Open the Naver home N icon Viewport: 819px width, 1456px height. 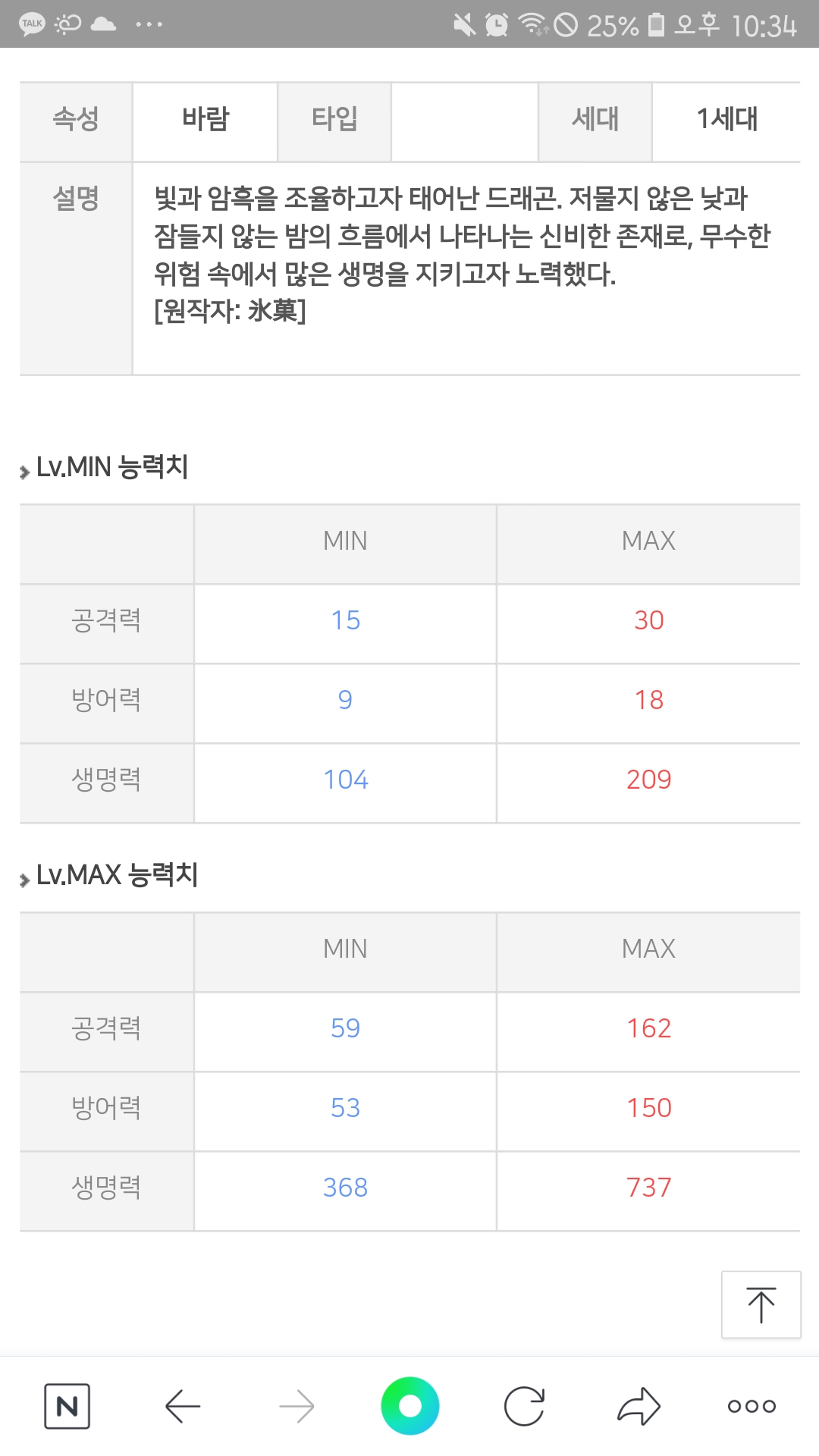click(x=67, y=1406)
